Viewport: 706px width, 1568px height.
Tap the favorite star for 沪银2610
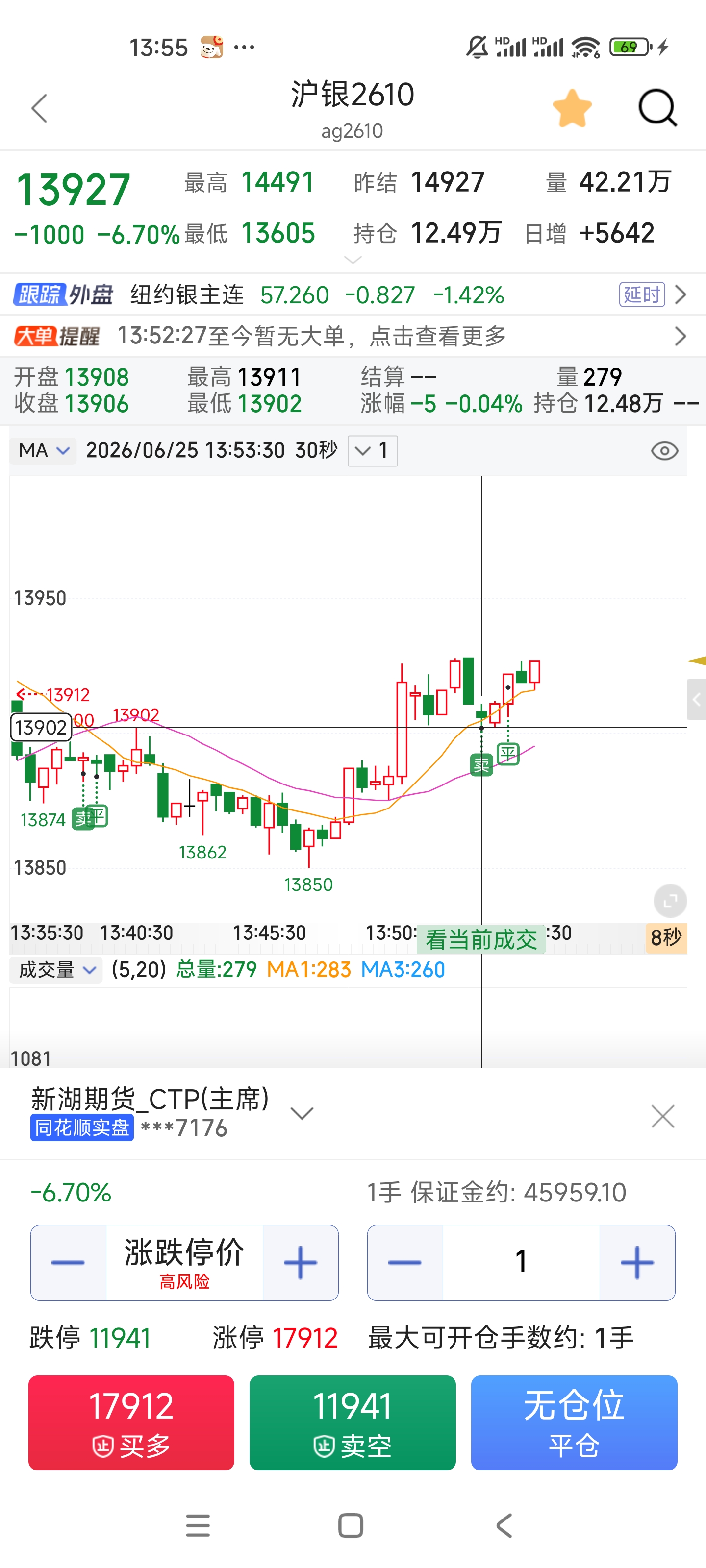(572, 108)
